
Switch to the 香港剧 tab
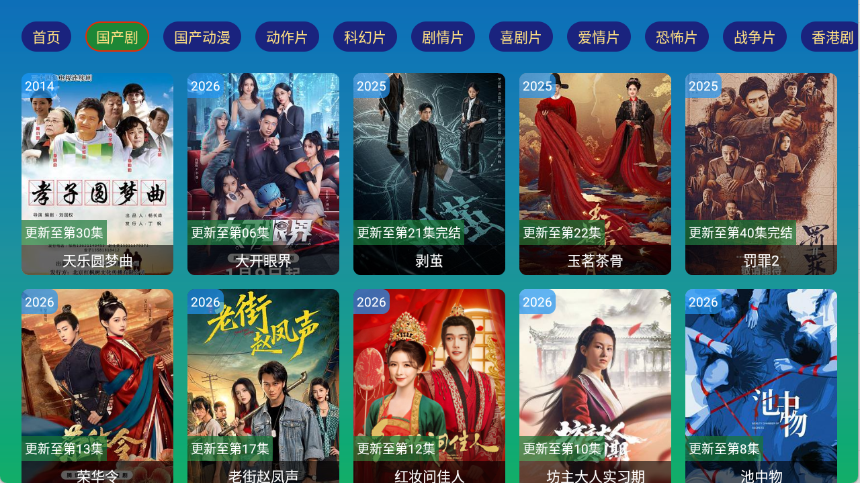830,37
